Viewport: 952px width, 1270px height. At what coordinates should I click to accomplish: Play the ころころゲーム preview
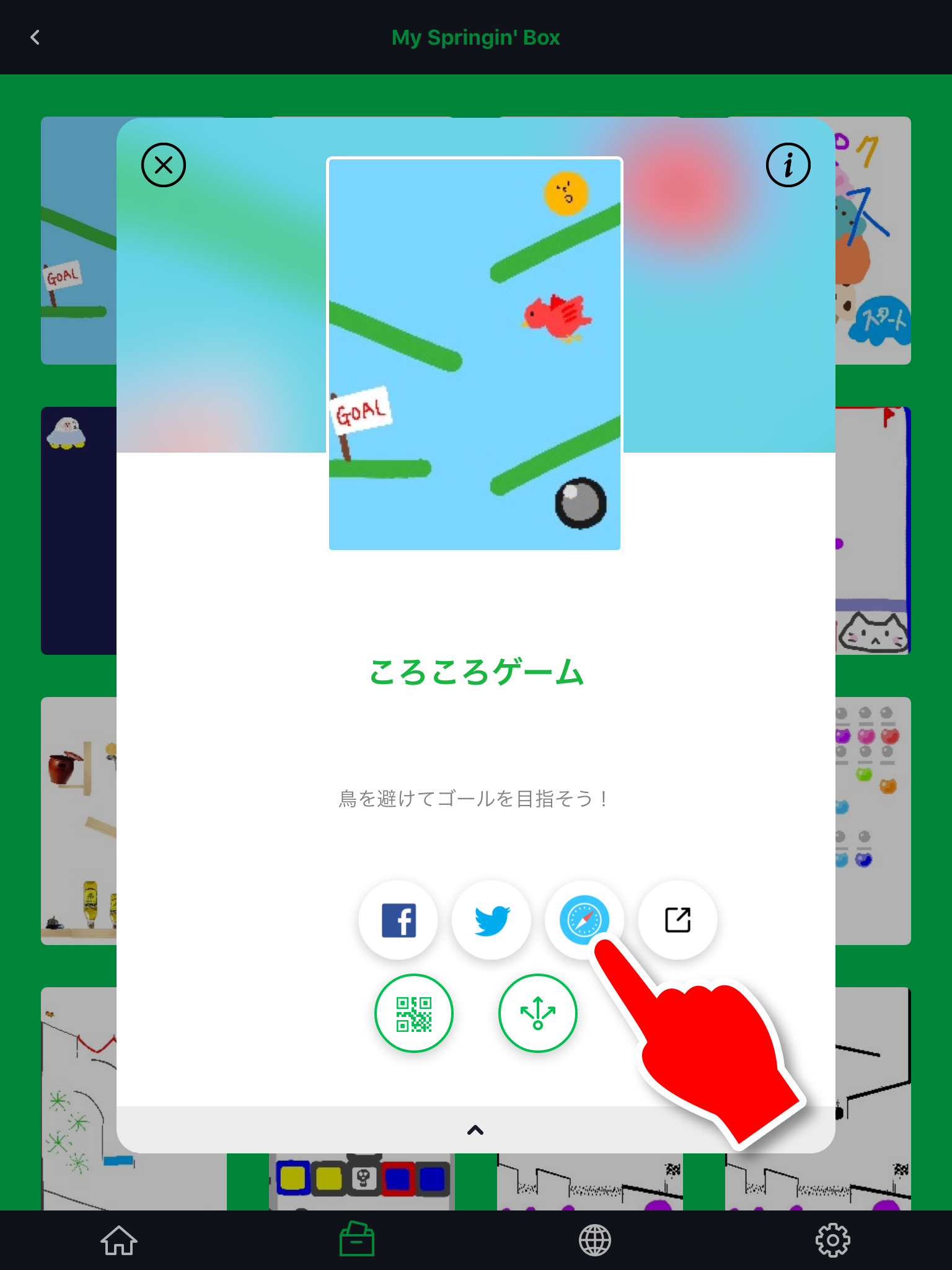[475, 354]
